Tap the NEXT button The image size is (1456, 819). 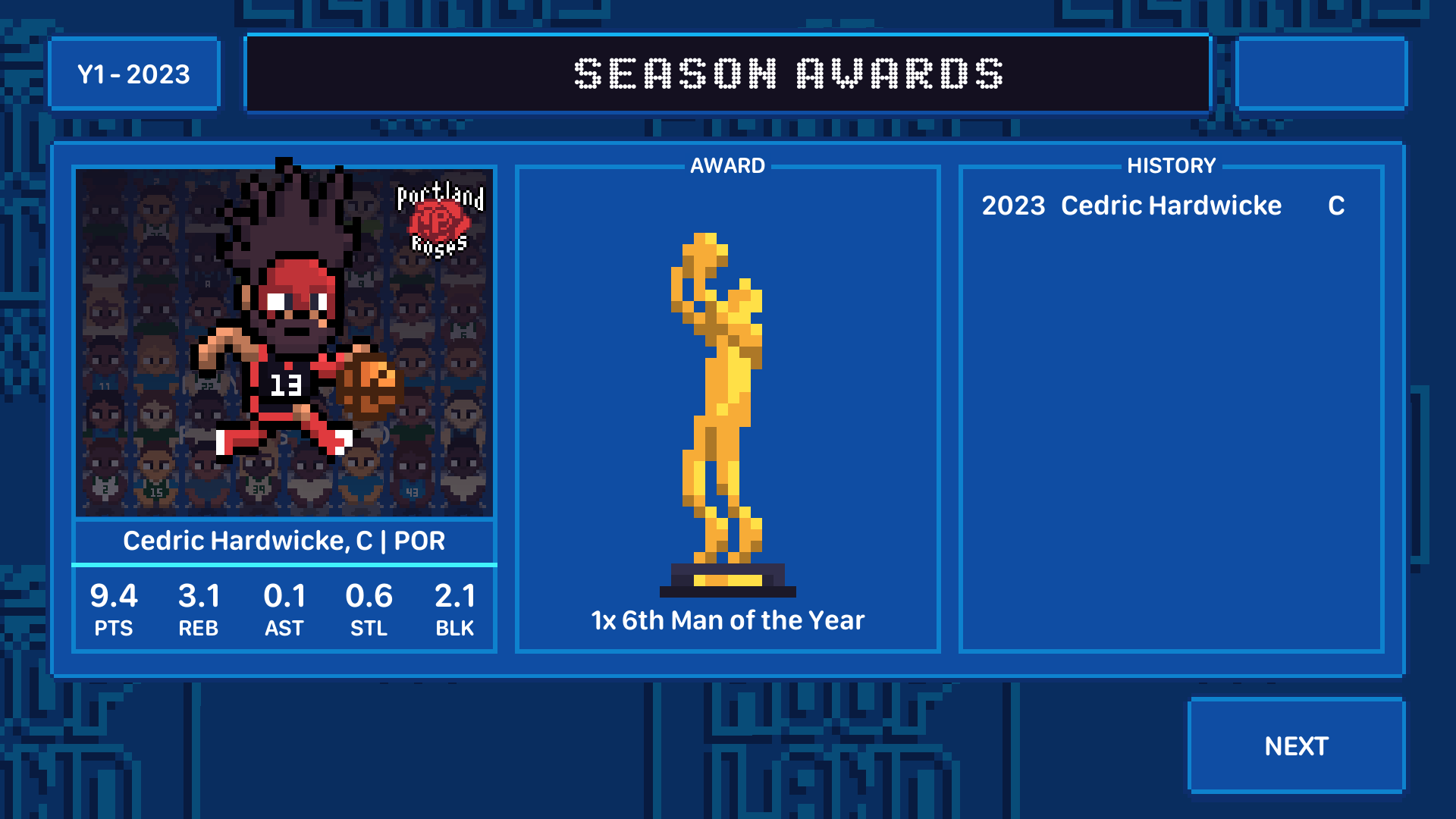click(x=1296, y=746)
